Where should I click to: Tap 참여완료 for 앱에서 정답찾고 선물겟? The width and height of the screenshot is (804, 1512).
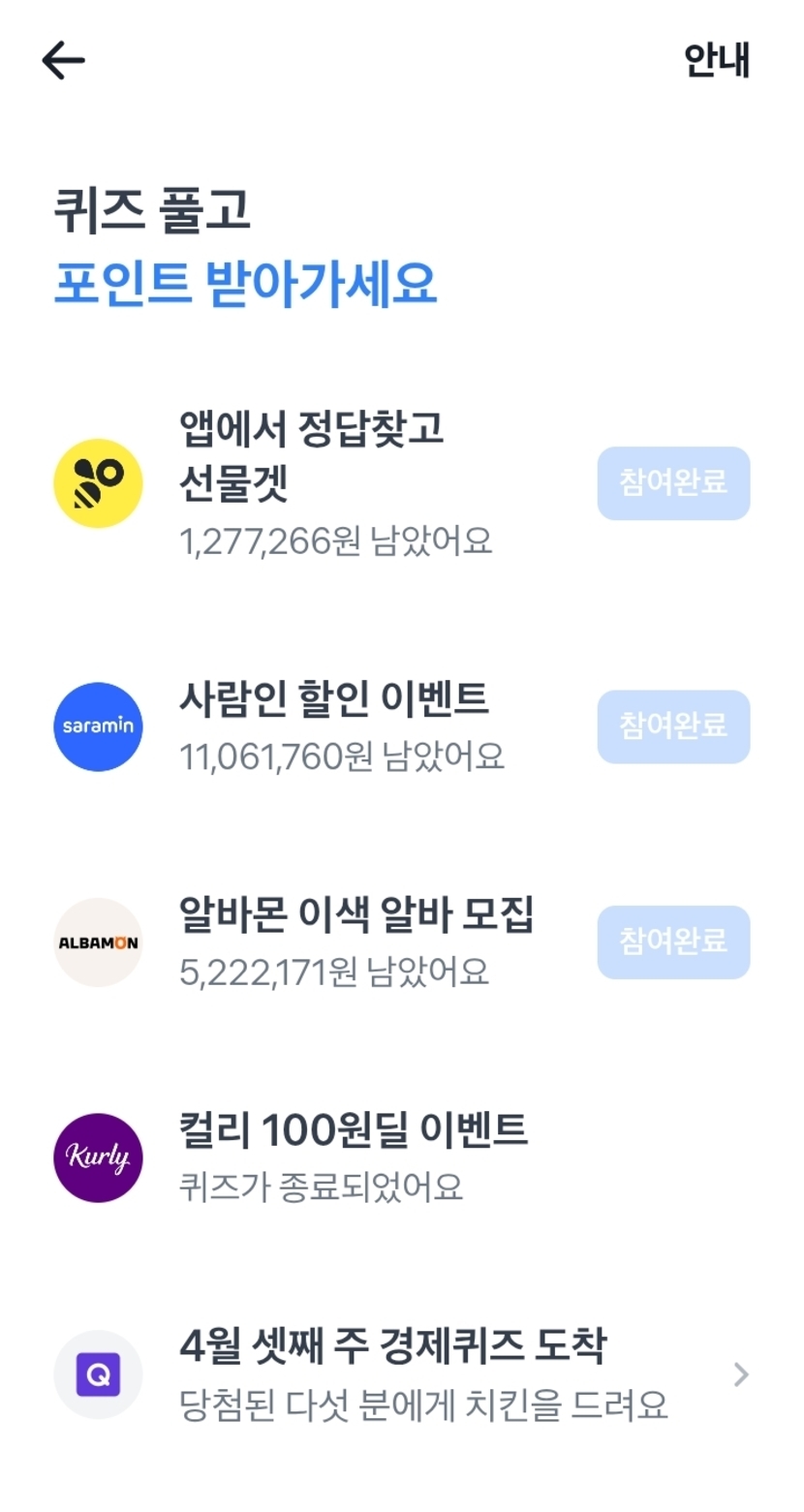coord(673,483)
